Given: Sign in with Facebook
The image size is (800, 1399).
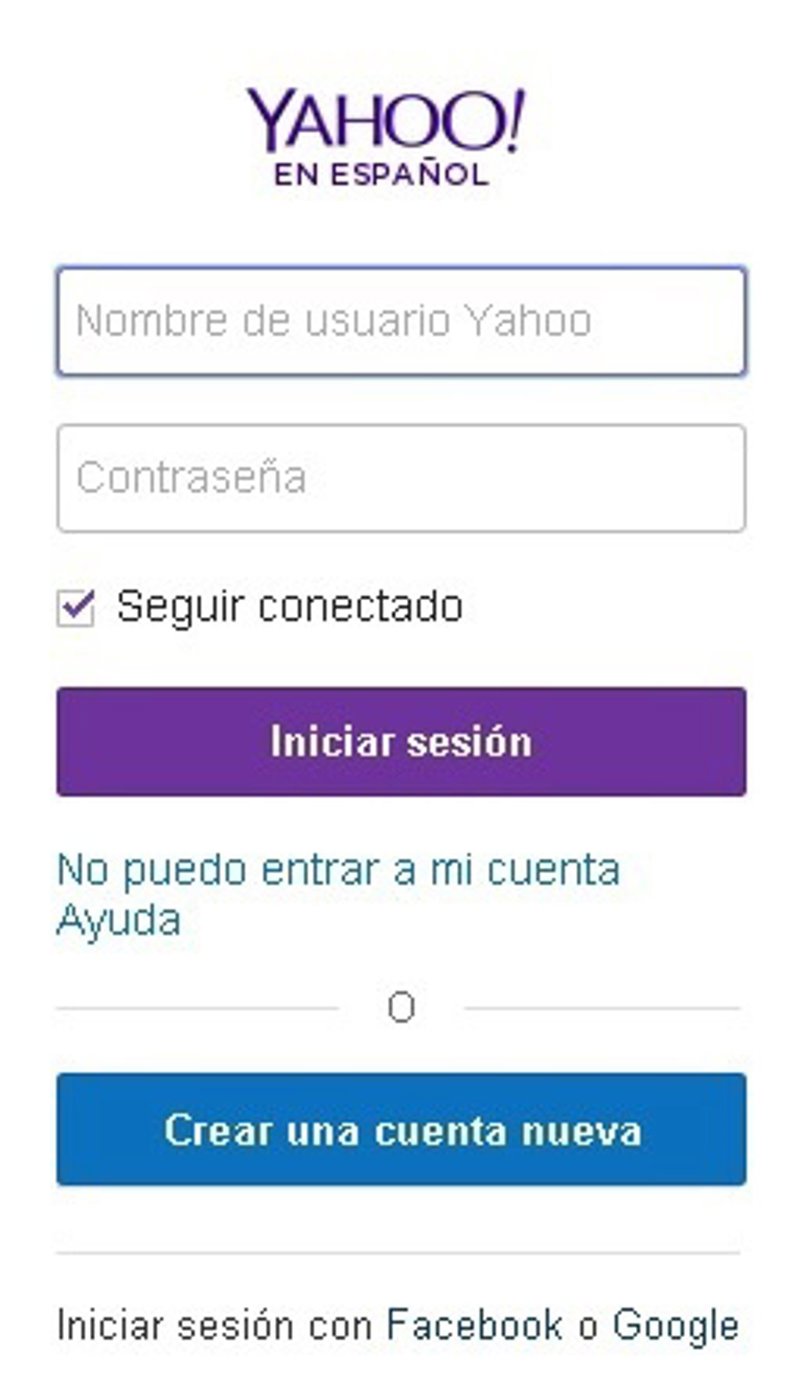Looking at the screenshot, I should (x=474, y=1326).
